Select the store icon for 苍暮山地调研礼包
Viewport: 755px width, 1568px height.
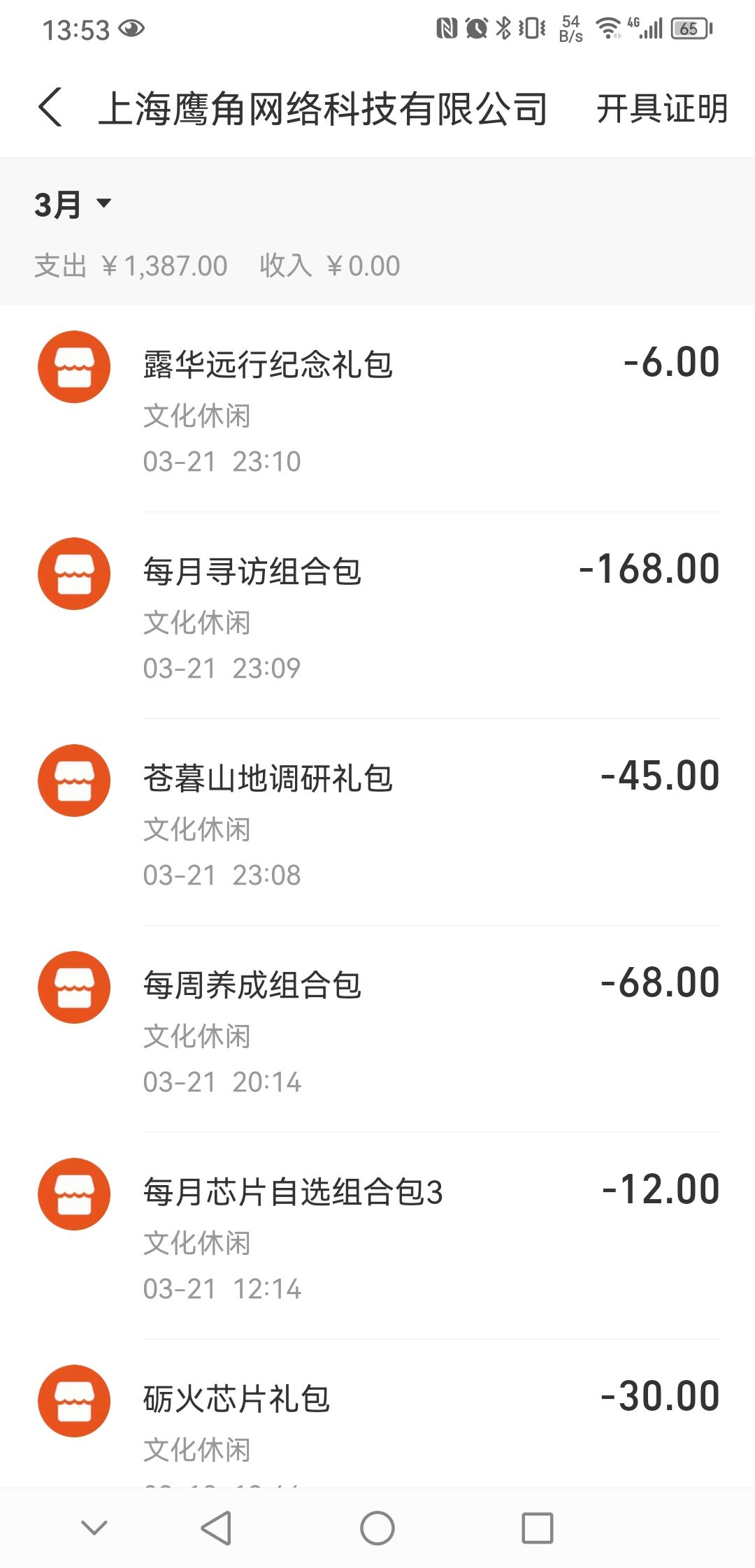tap(73, 781)
